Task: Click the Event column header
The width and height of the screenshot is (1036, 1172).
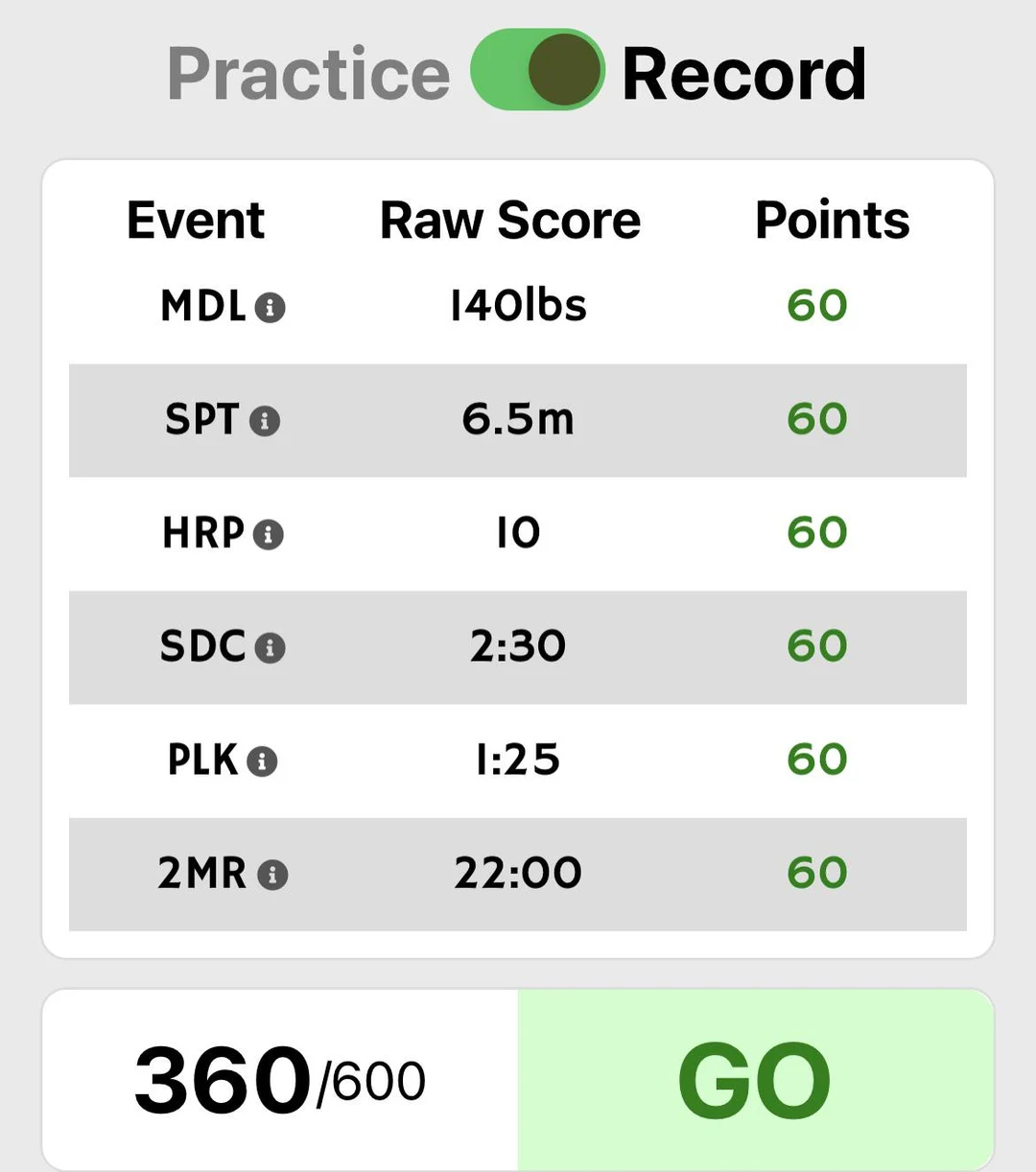Action: (196, 220)
